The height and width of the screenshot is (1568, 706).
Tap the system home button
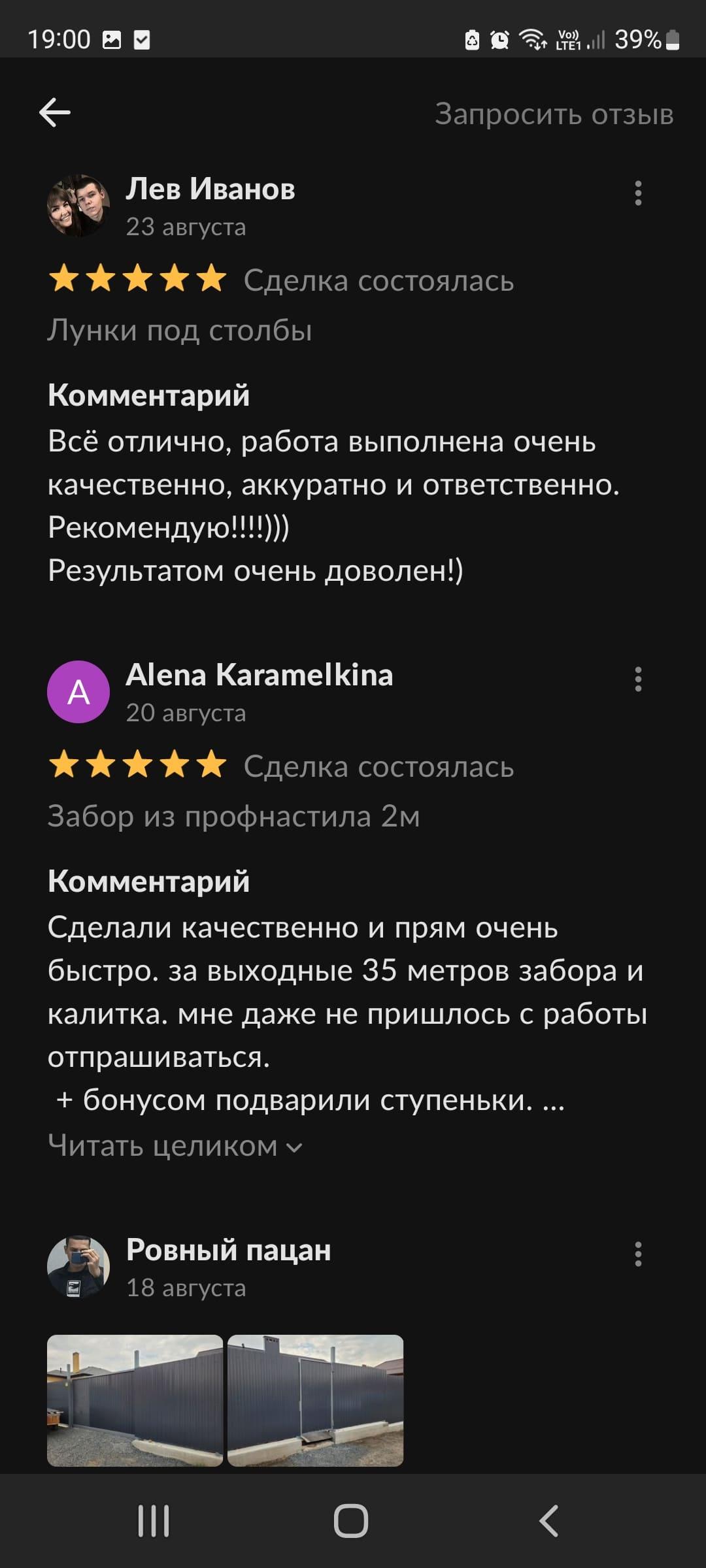click(x=351, y=1521)
